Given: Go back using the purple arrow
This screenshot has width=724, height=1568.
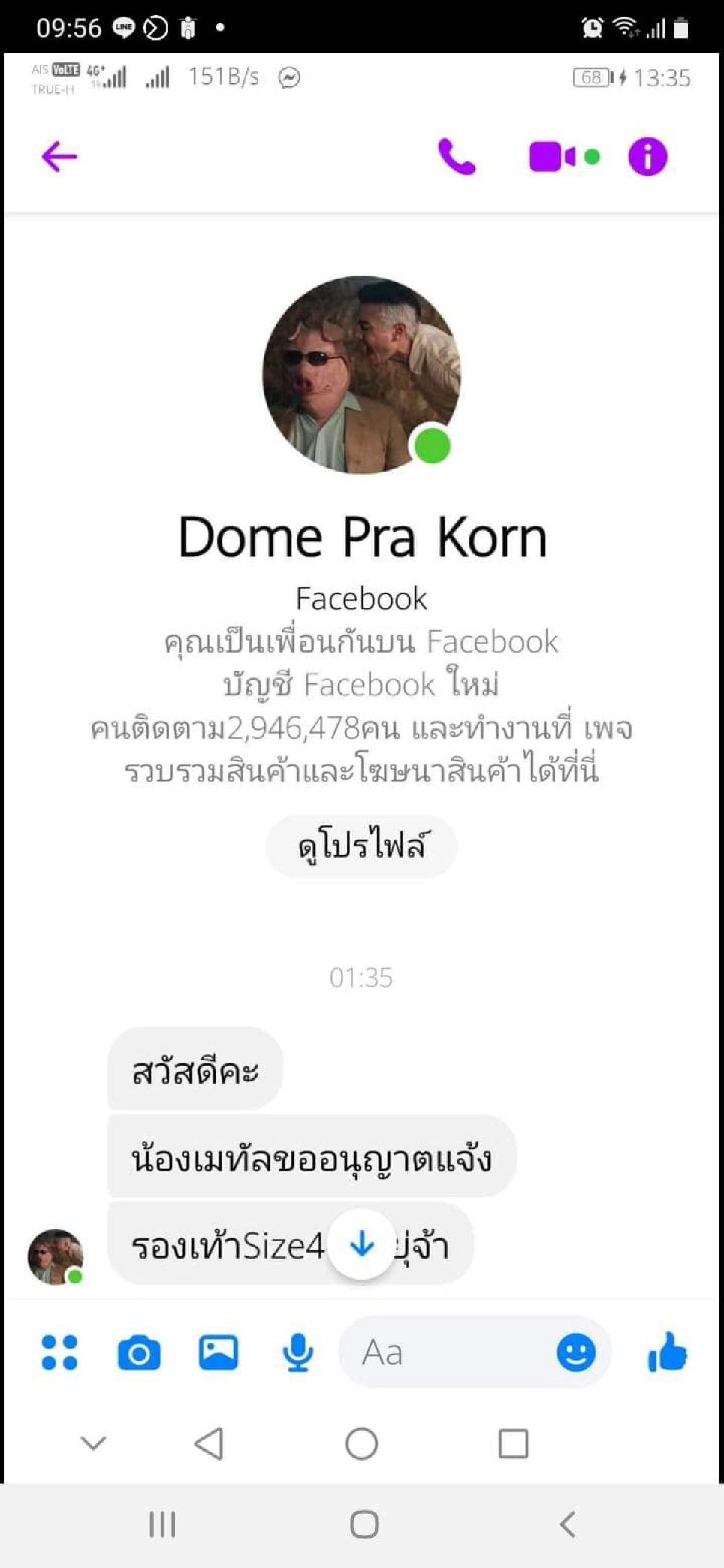Looking at the screenshot, I should coord(58,157).
